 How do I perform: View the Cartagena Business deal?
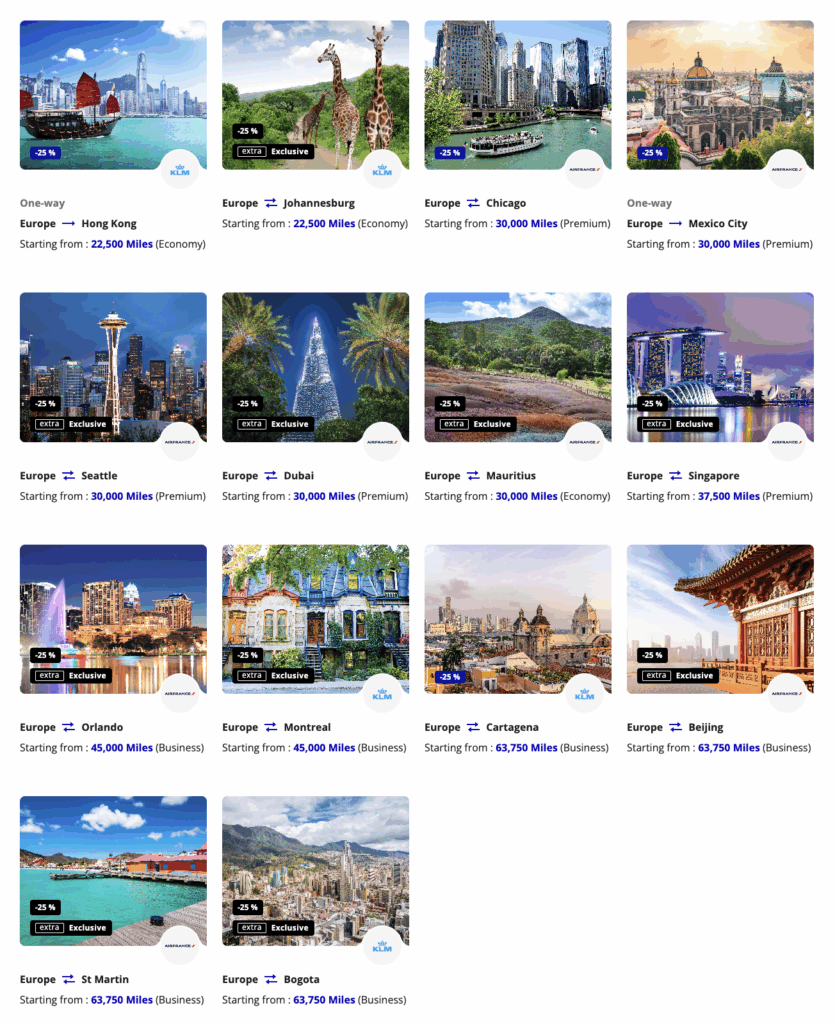click(517, 619)
